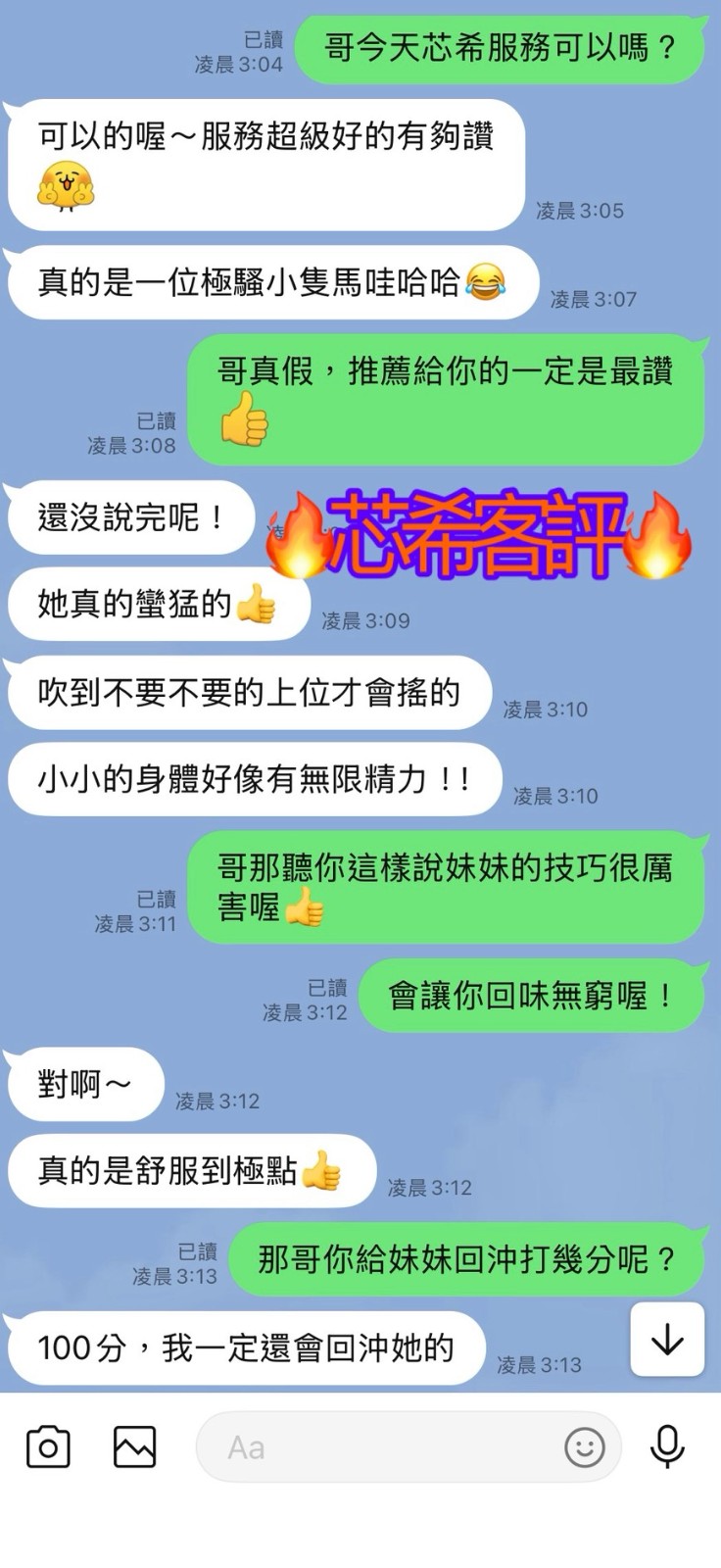Open the camera from the chat bar

(48, 1447)
